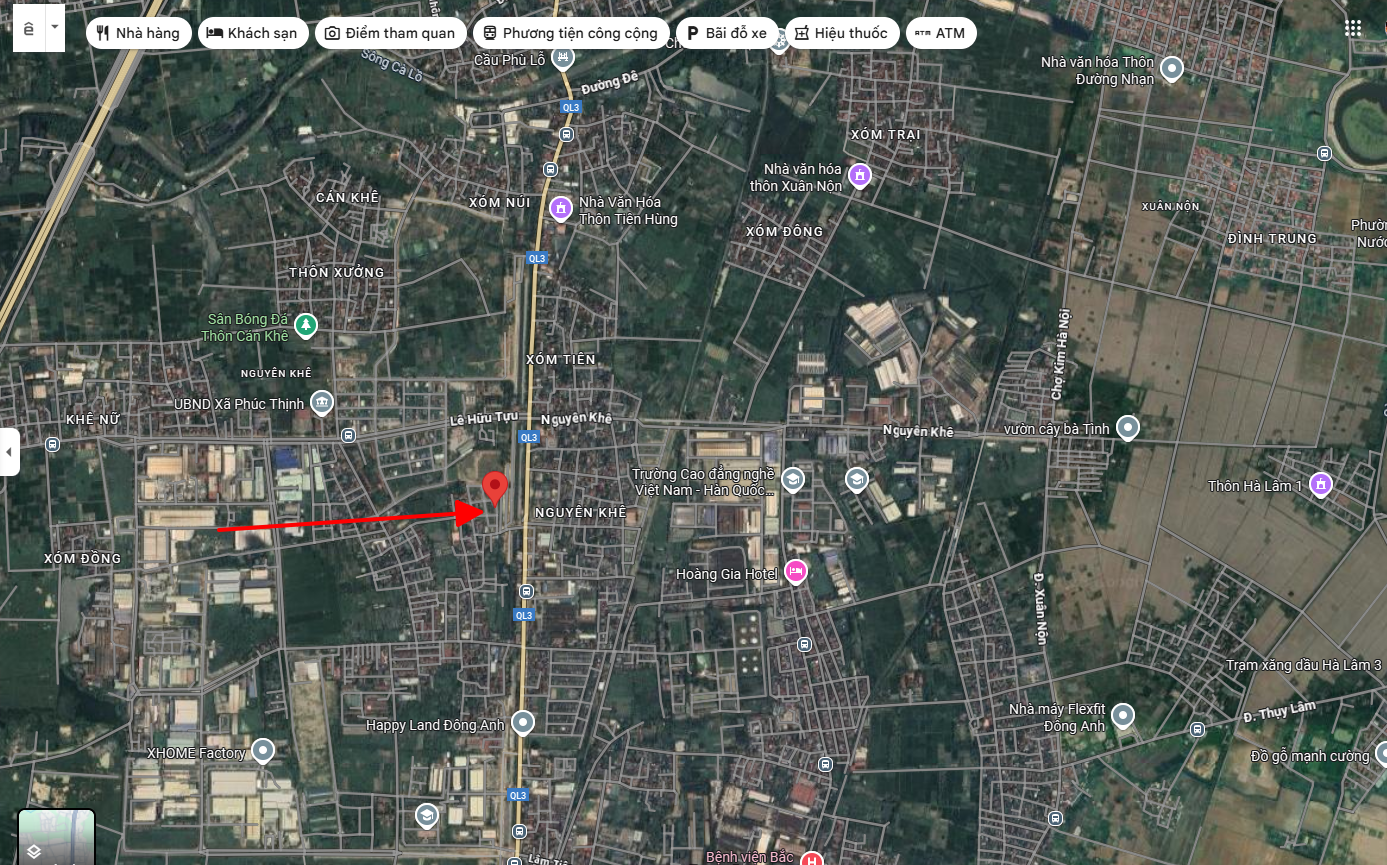Image resolution: width=1387 pixels, height=865 pixels.
Task: Select vườn cây bà Tình marker
Action: pyautogui.click(x=1127, y=428)
